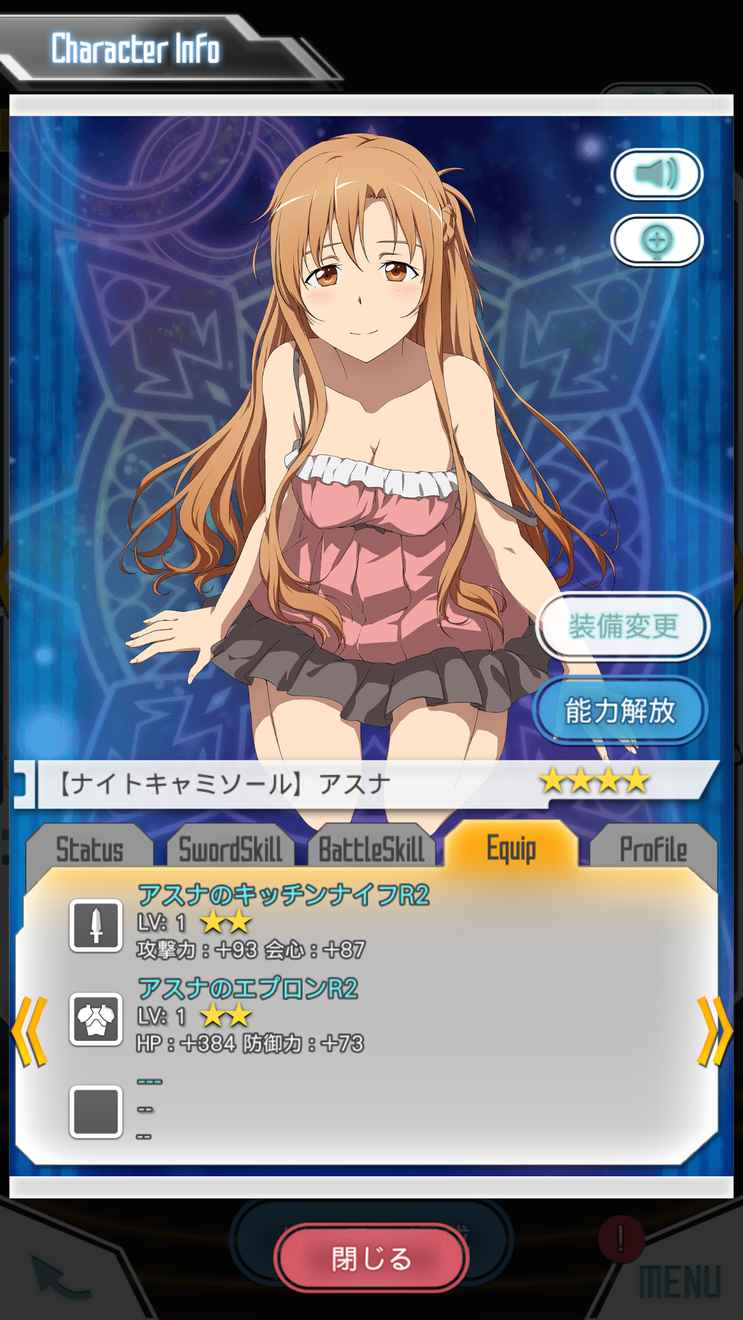Switch to the SwordSkill tab
The image size is (743, 1320).
point(230,849)
